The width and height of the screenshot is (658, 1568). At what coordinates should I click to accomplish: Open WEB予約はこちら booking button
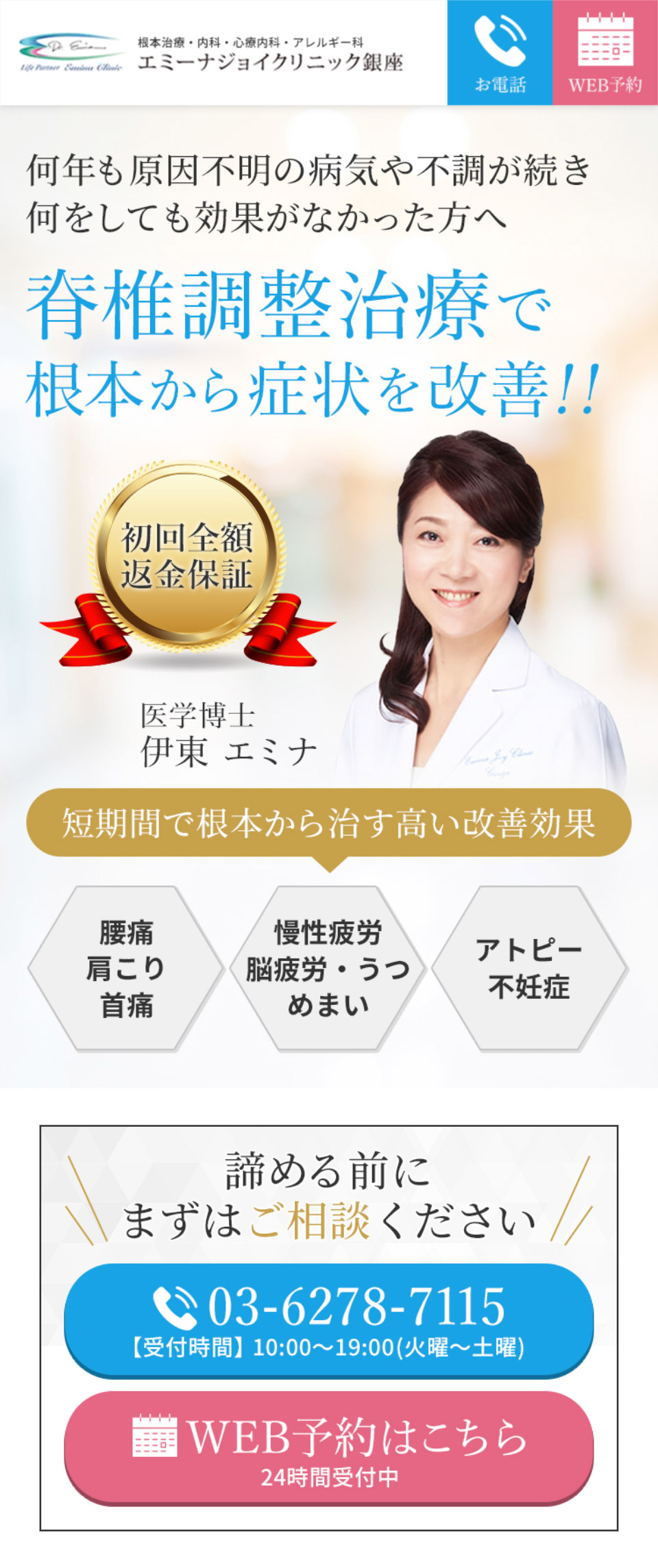(x=329, y=1447)
